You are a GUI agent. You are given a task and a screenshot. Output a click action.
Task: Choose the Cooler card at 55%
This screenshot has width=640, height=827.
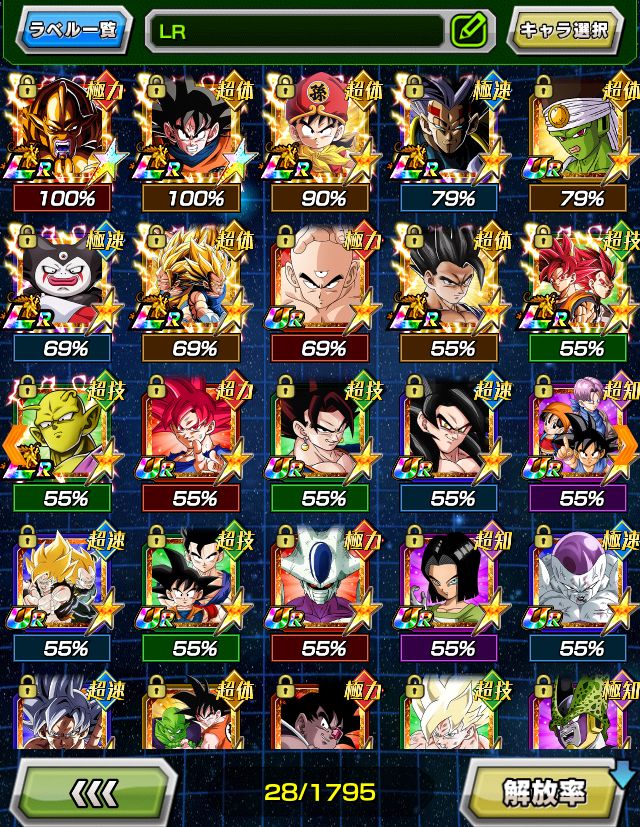pyautogui.click(x=322, y=578)
